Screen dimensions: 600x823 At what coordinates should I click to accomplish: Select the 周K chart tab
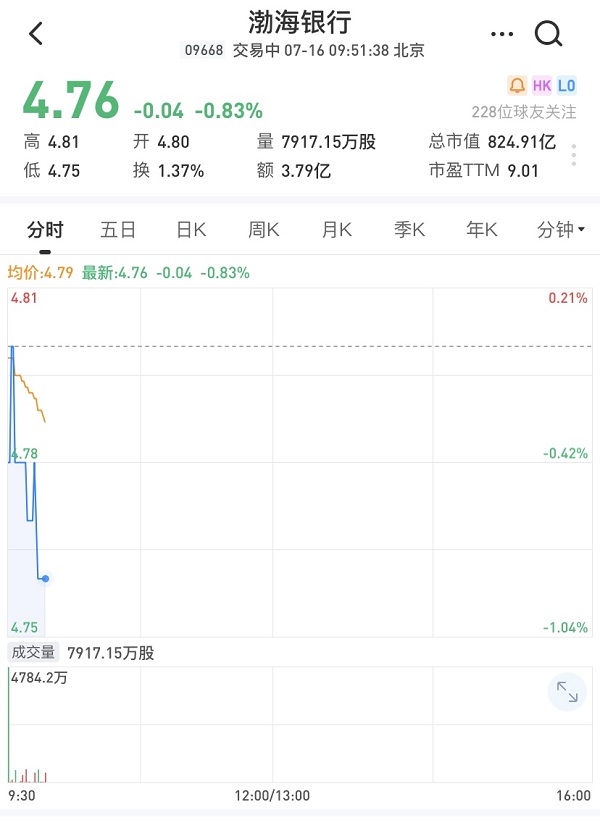point(264,230)
